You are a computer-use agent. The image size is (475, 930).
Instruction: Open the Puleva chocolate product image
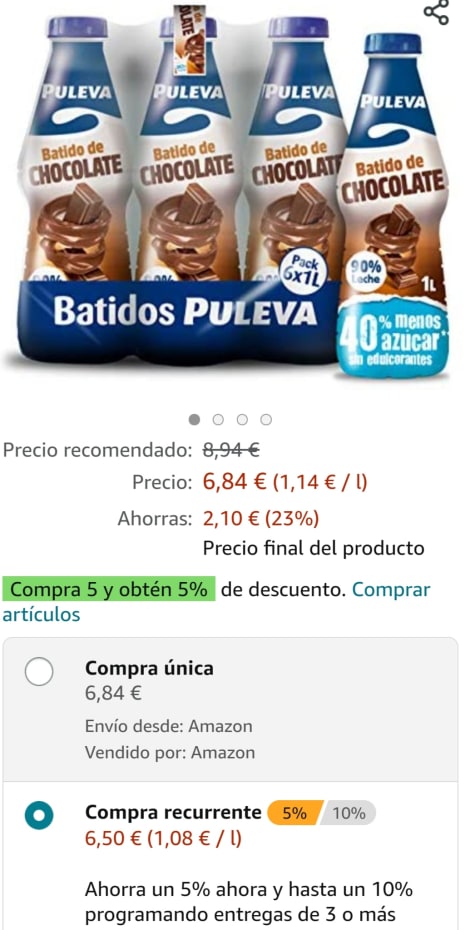pos(232,195)
